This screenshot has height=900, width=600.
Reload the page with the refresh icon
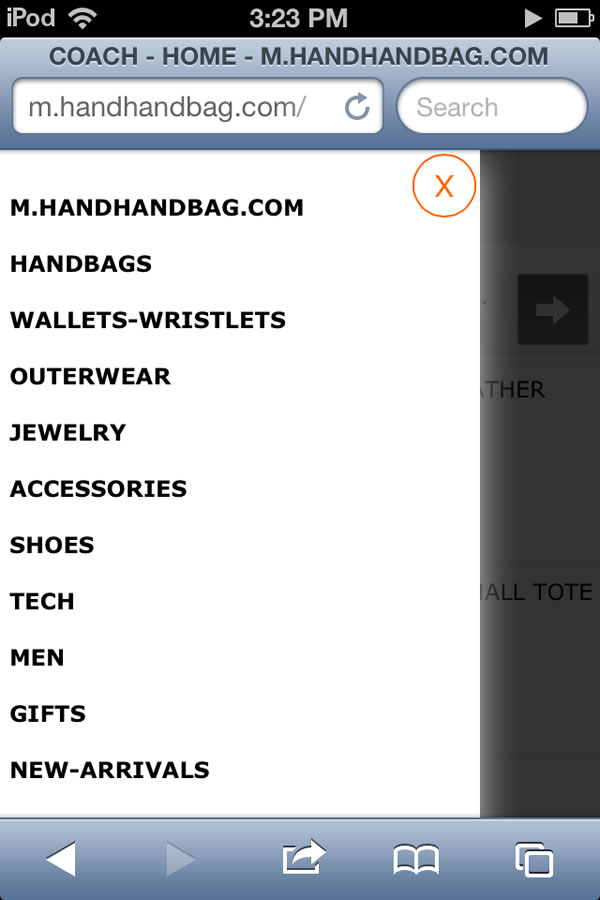tap(357, 107)
